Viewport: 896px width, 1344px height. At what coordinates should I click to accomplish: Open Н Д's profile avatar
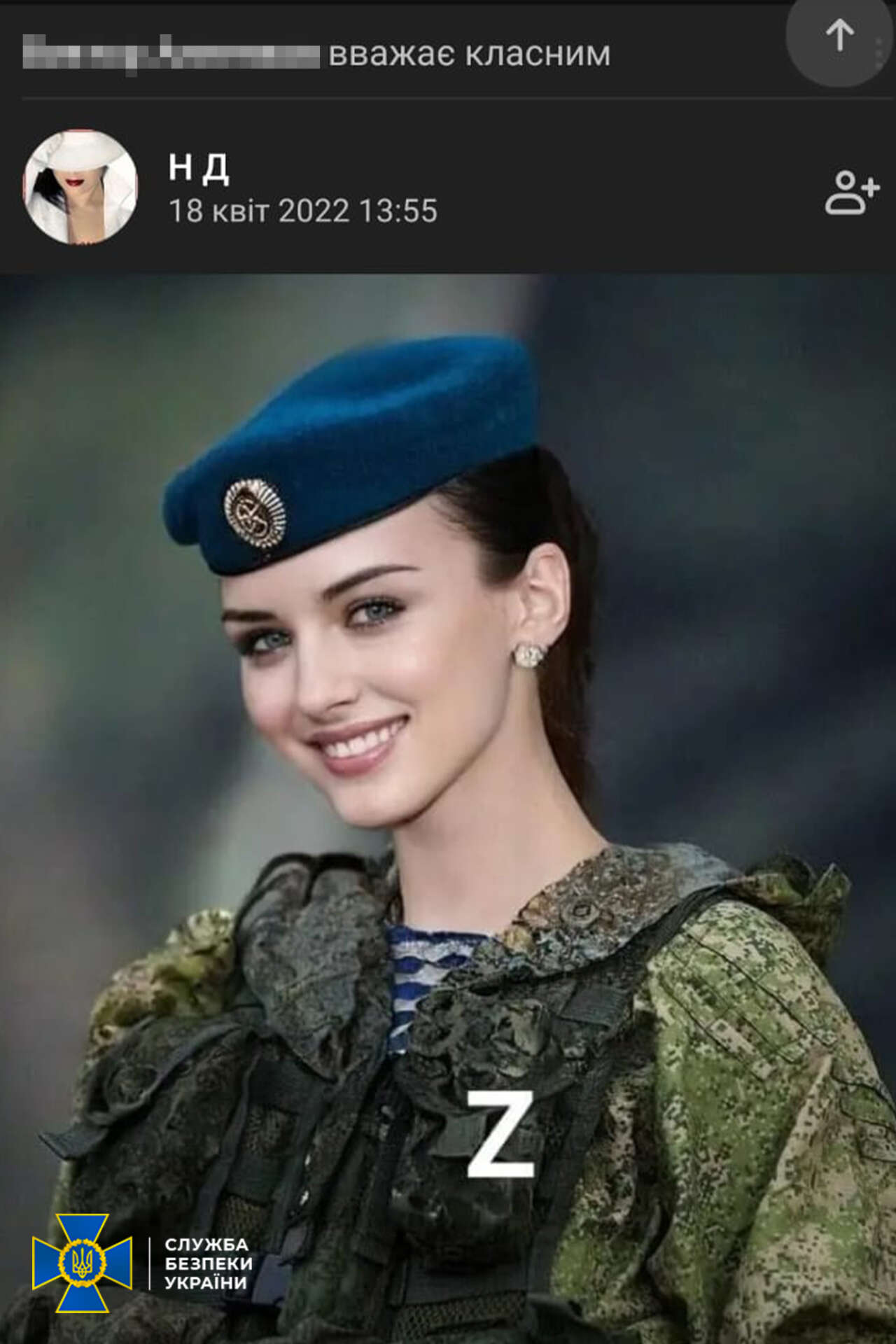pyautogui.click(x=80, y=187)
